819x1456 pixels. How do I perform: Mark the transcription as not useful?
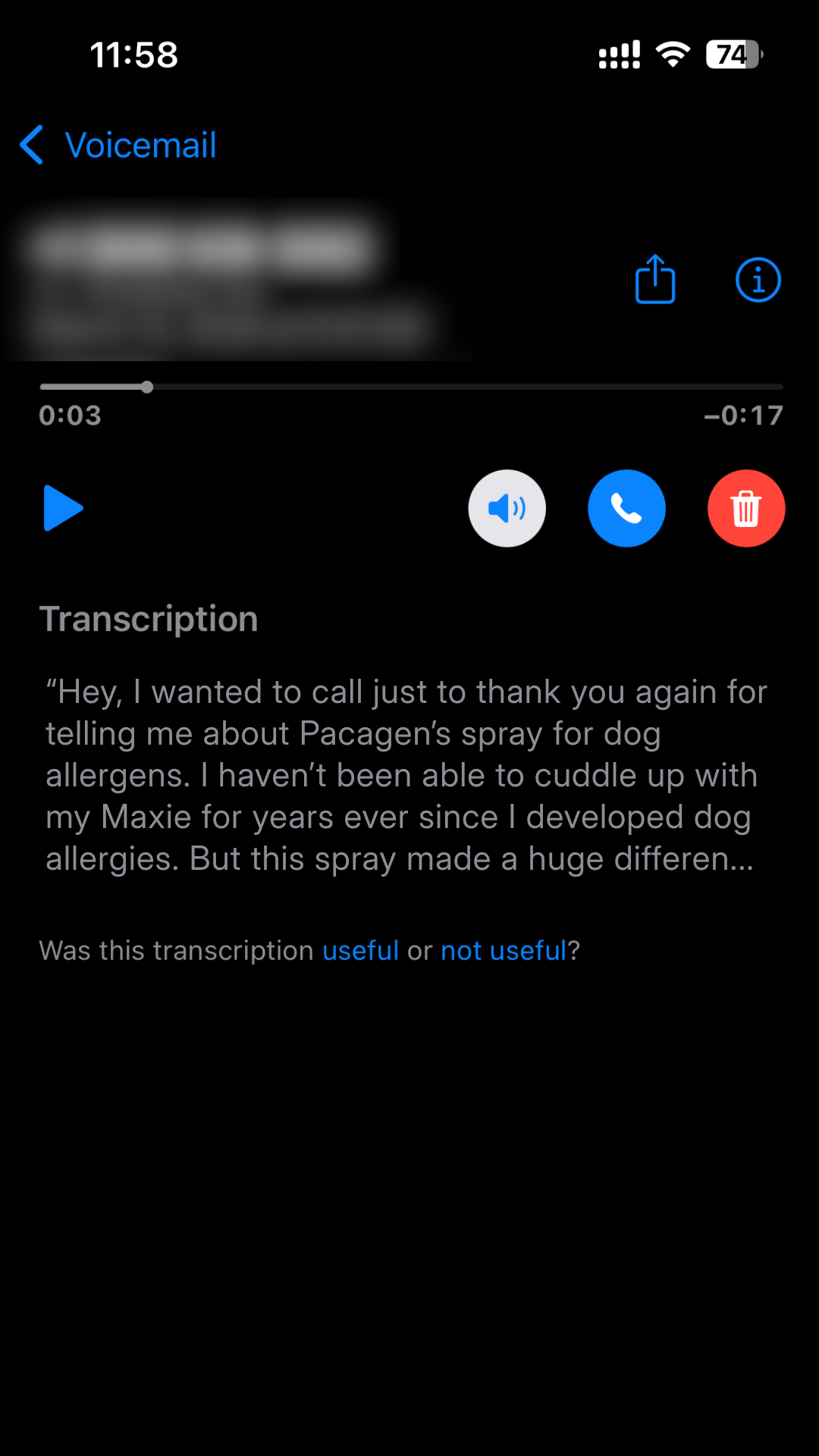[504, 950]
